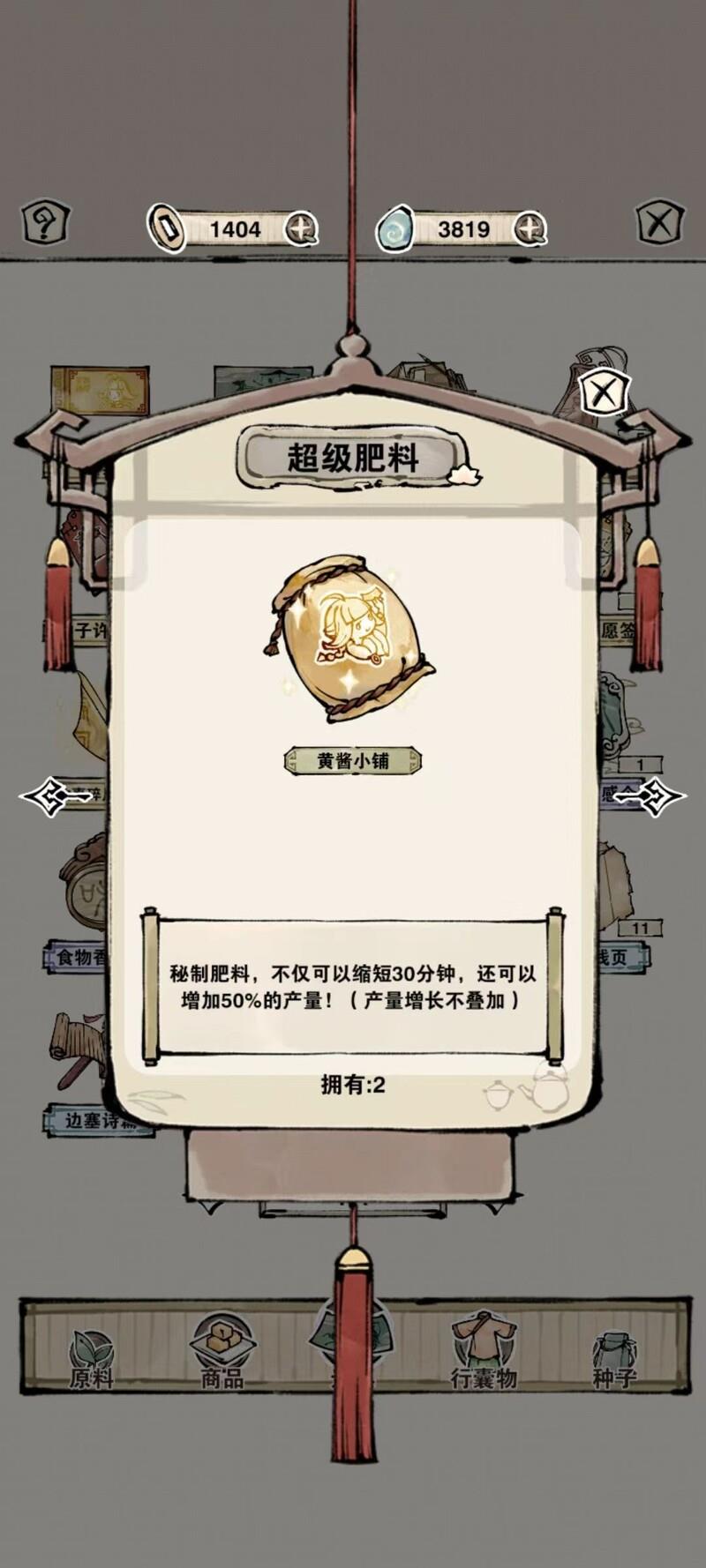Add more coins with the plus button

[301, 229]
